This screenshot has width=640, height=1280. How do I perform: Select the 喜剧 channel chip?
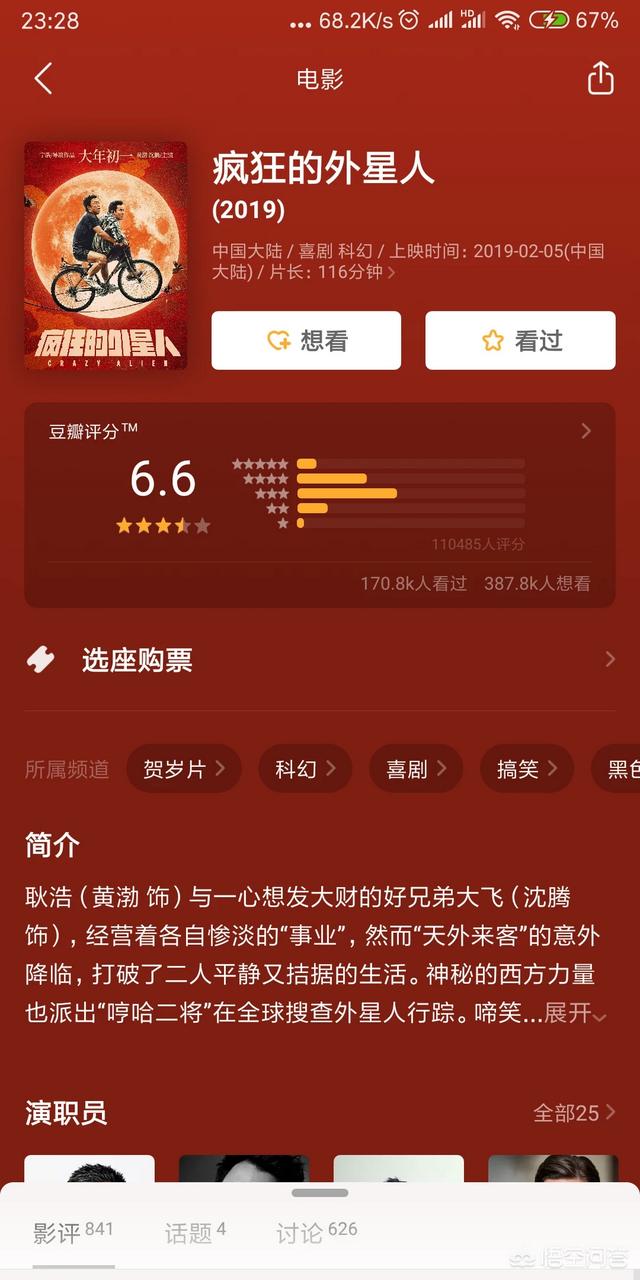tap(416, 769)
